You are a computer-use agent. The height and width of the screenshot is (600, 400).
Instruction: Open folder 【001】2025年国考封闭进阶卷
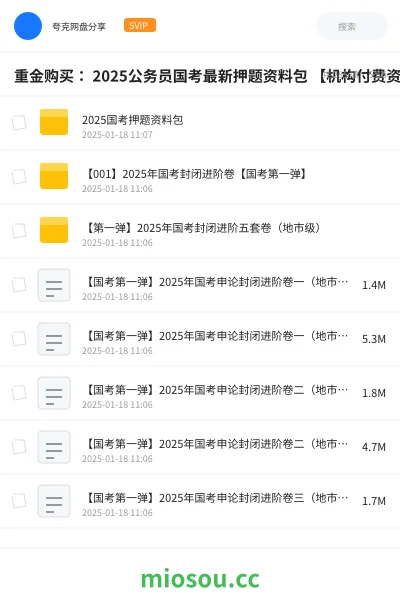click(200, 177)
